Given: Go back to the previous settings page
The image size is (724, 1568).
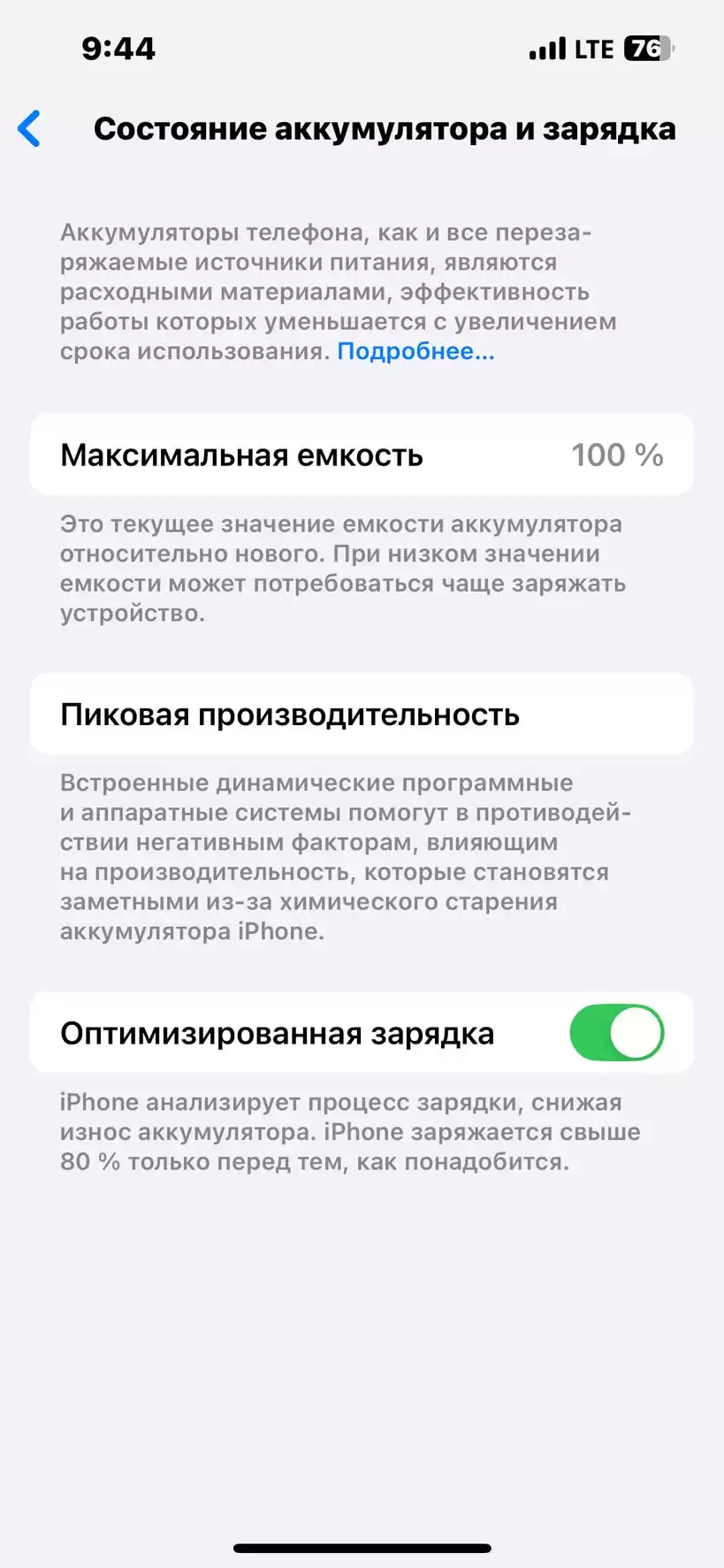Looking at the screenshot, I should tap(29, 129).
